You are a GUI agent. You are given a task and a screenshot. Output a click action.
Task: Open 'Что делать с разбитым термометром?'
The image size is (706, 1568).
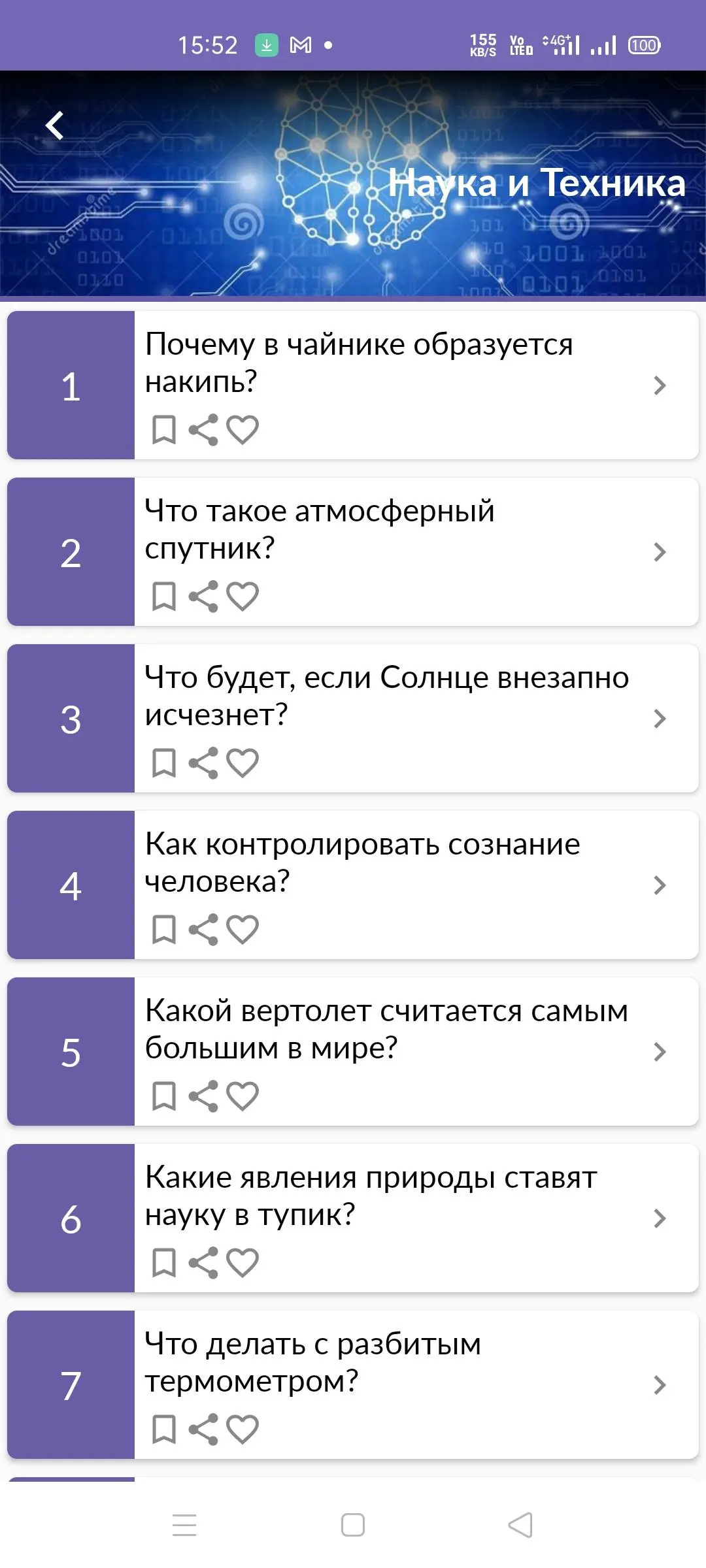pyautogui.click(x=392, y=1362)
